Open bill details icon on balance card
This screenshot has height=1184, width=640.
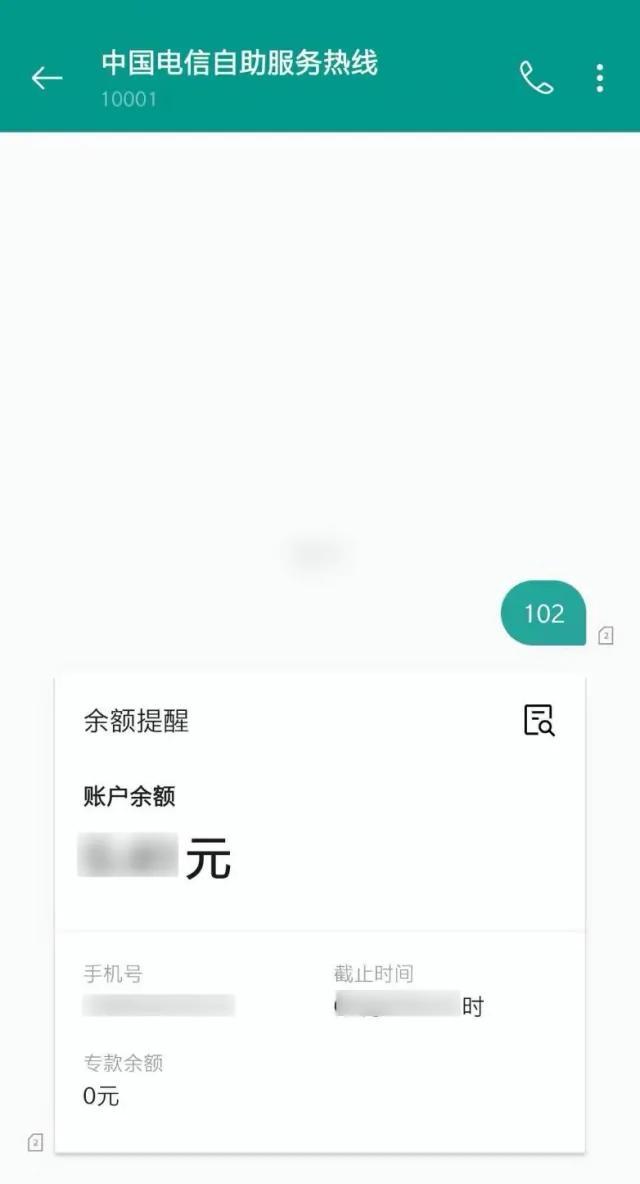[540, 720]
